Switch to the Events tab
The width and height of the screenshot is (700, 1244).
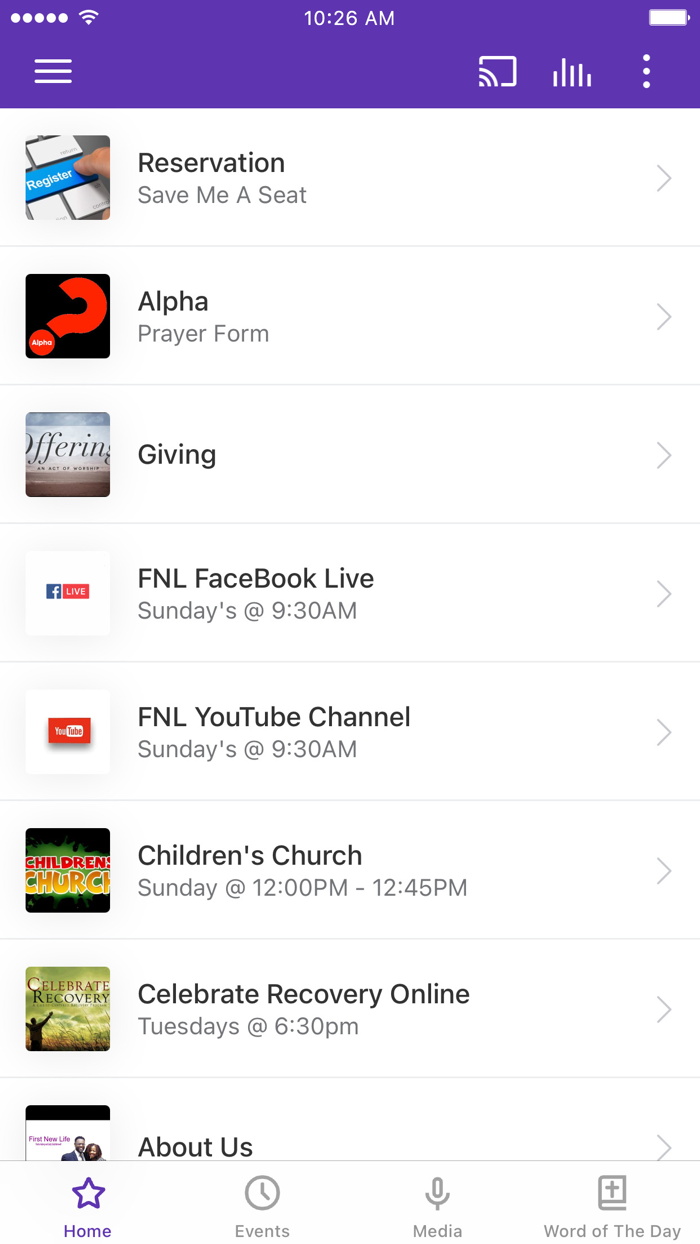262,1207
